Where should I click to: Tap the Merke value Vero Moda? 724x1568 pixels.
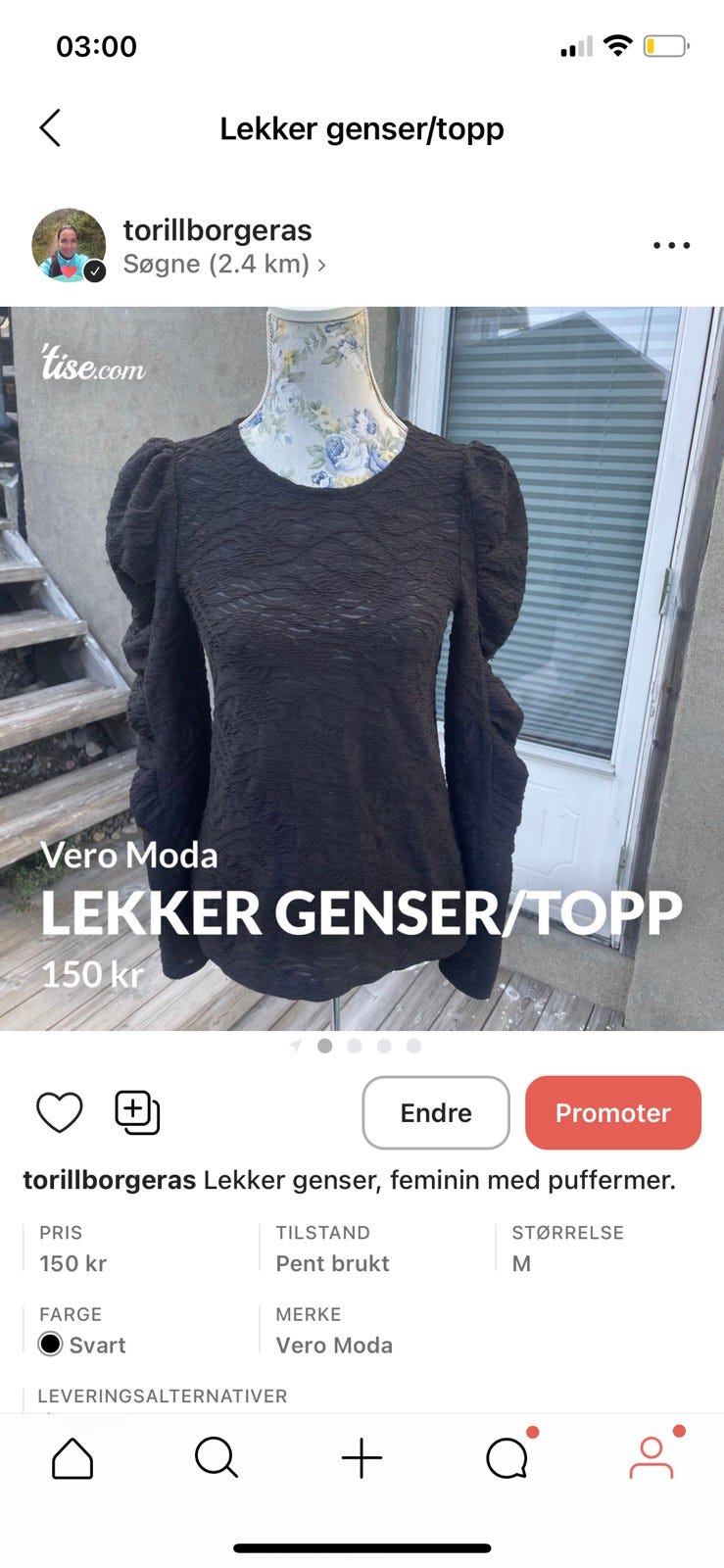(x=333, y=1345)
